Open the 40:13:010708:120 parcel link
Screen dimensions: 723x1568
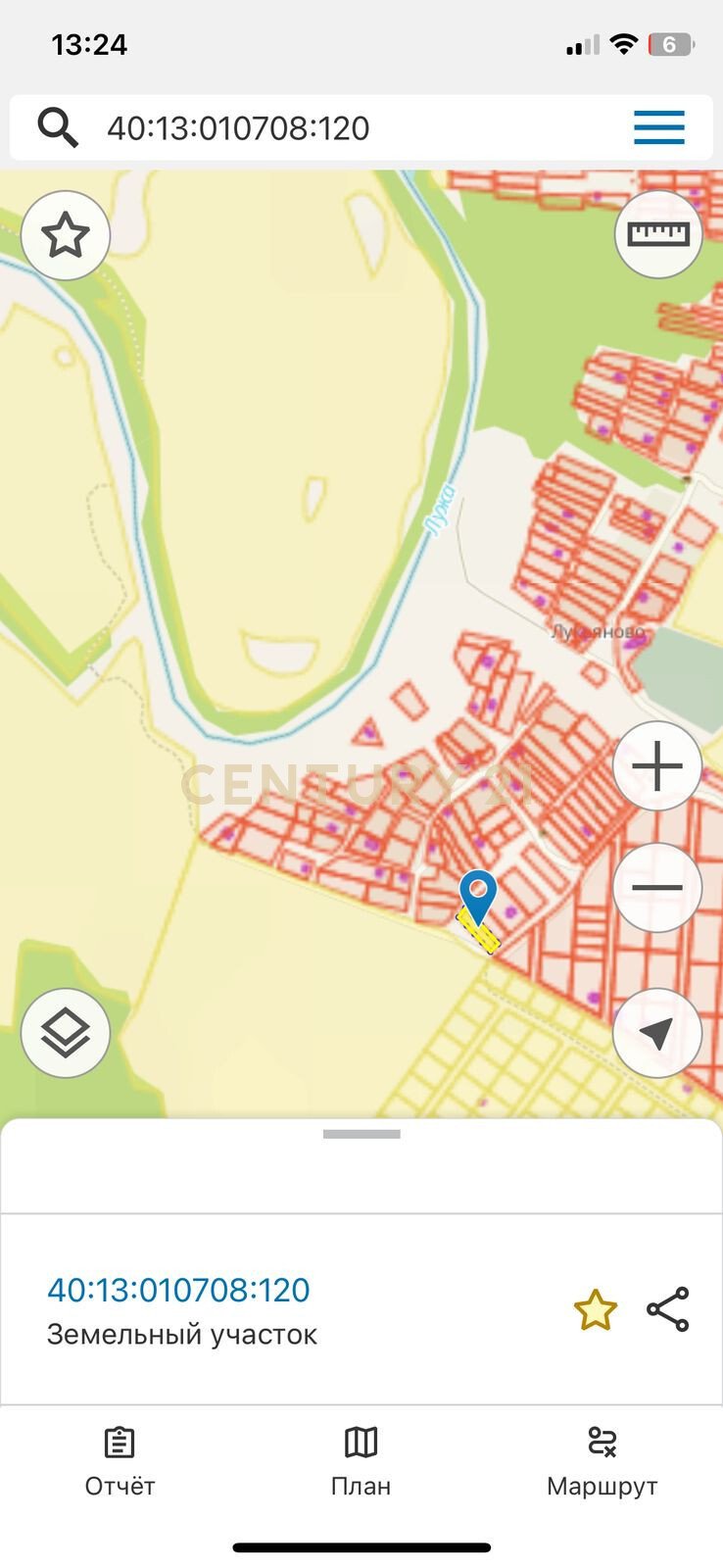pyautogui.click(x=178, y=1290)
